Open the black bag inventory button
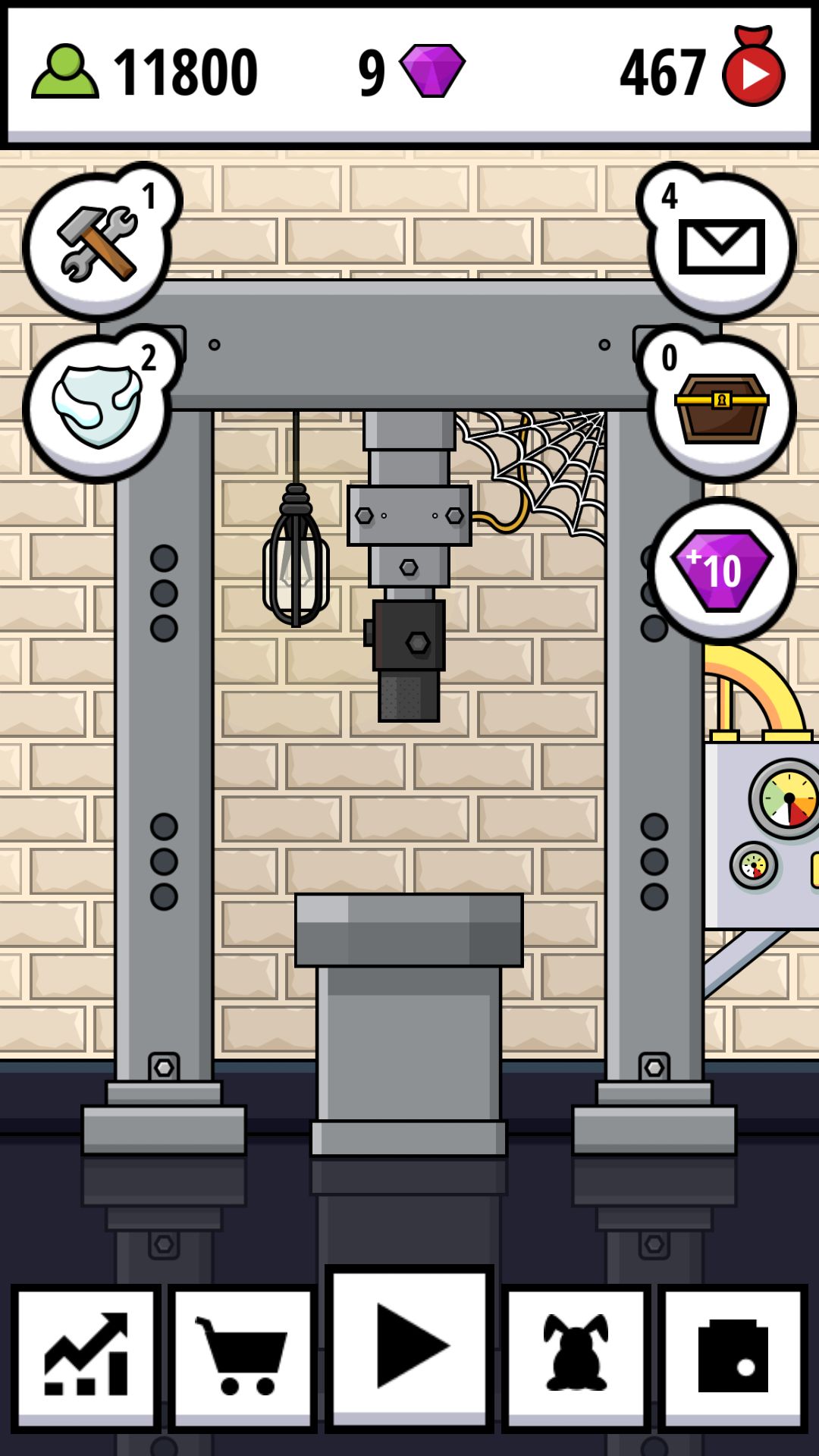 tap(733, 1358)
